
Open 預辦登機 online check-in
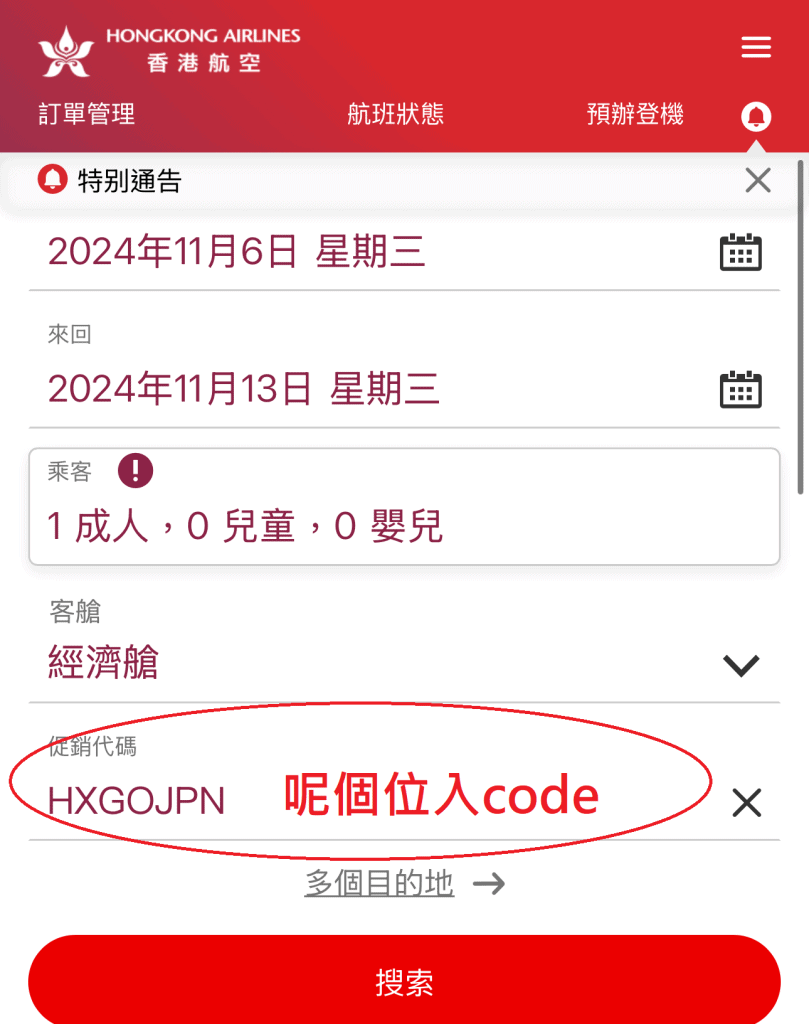click(635, 114)
